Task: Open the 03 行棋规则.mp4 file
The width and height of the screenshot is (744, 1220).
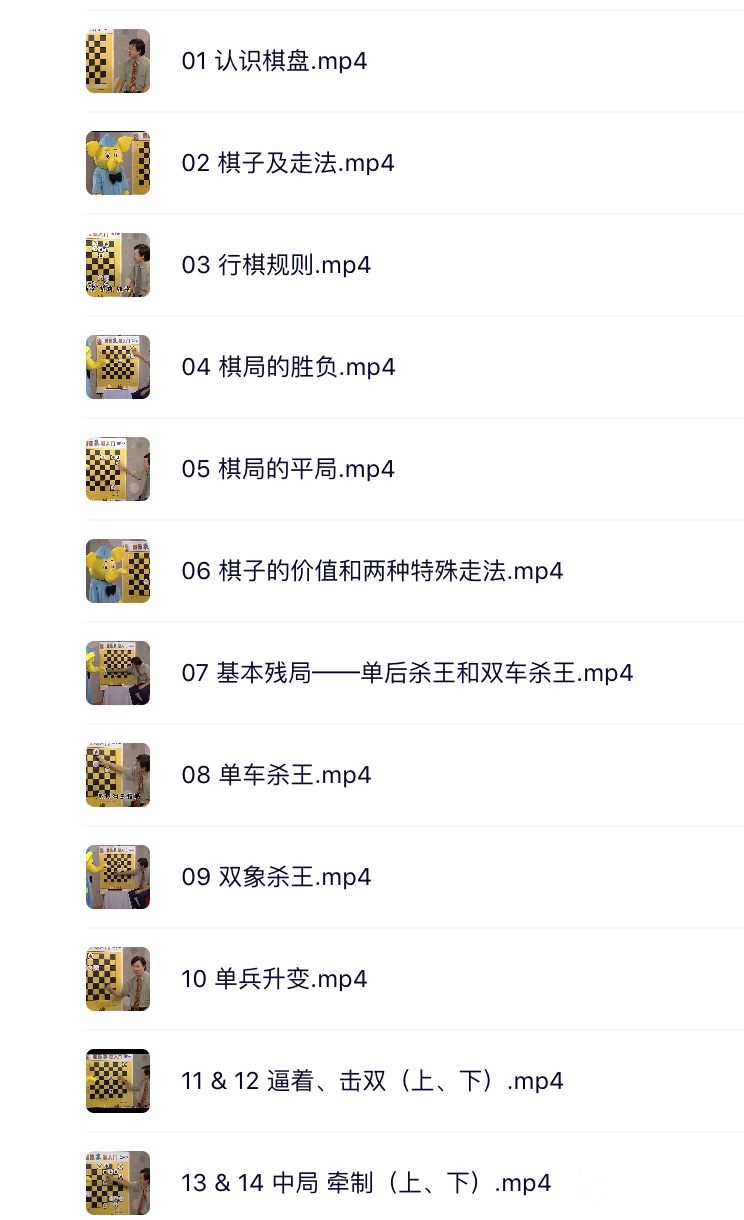Action: coord(276,265)
